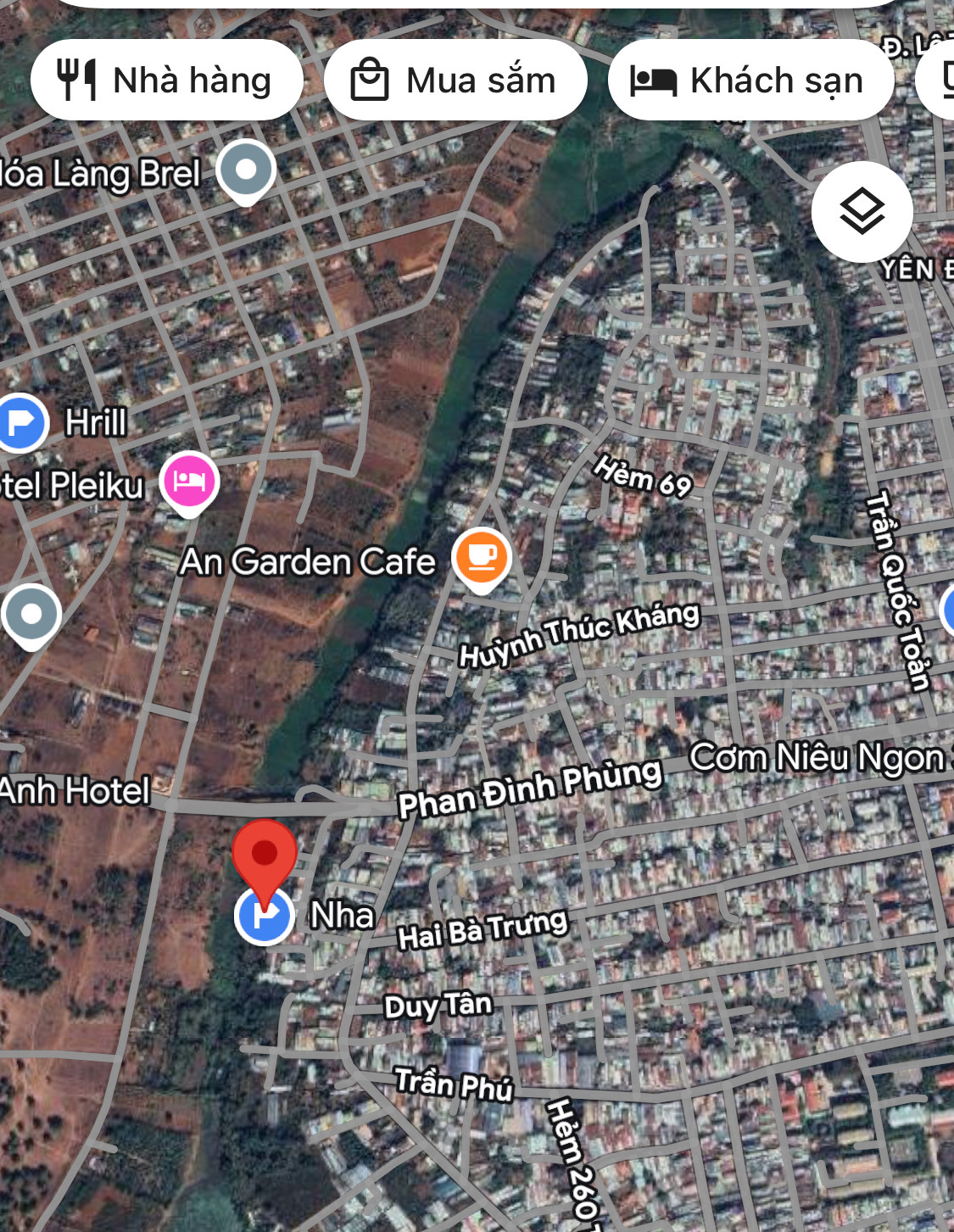Open the Hrill parking marker
Viewport: 954px width, 1232px height.
tap(22, 421)
